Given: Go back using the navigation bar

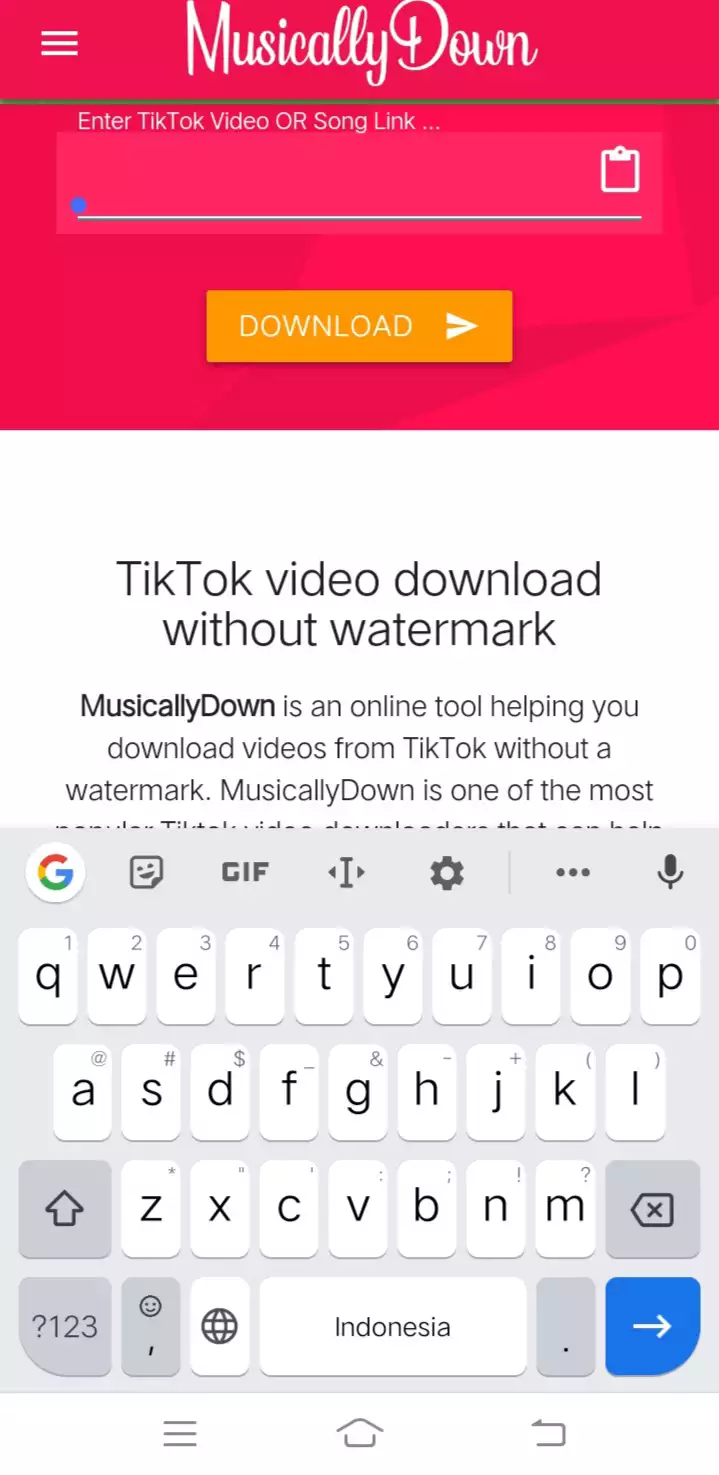Looking at the screenshot, I should 547,1433.
